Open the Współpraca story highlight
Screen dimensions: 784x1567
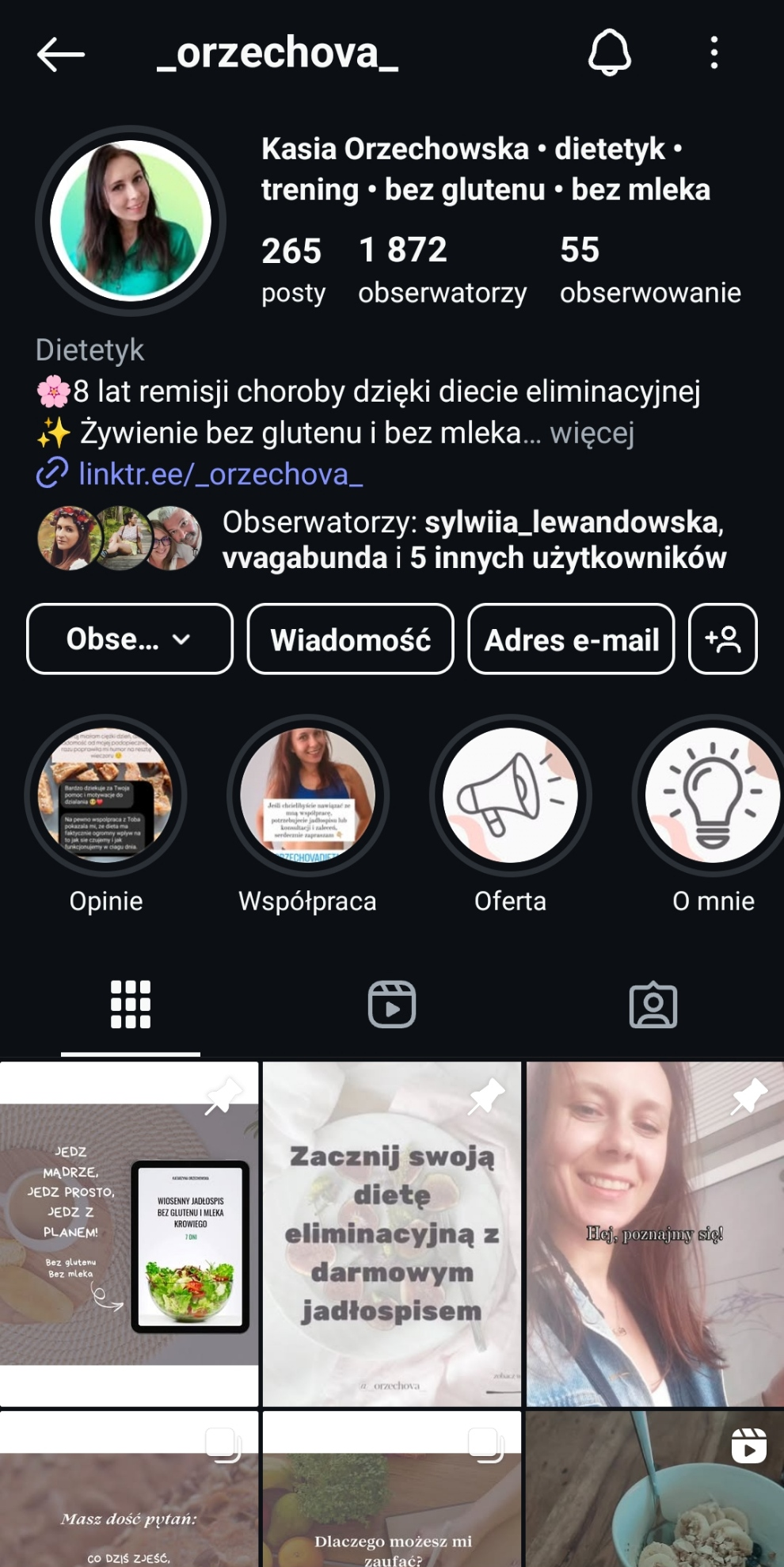(x=308, y=796)
